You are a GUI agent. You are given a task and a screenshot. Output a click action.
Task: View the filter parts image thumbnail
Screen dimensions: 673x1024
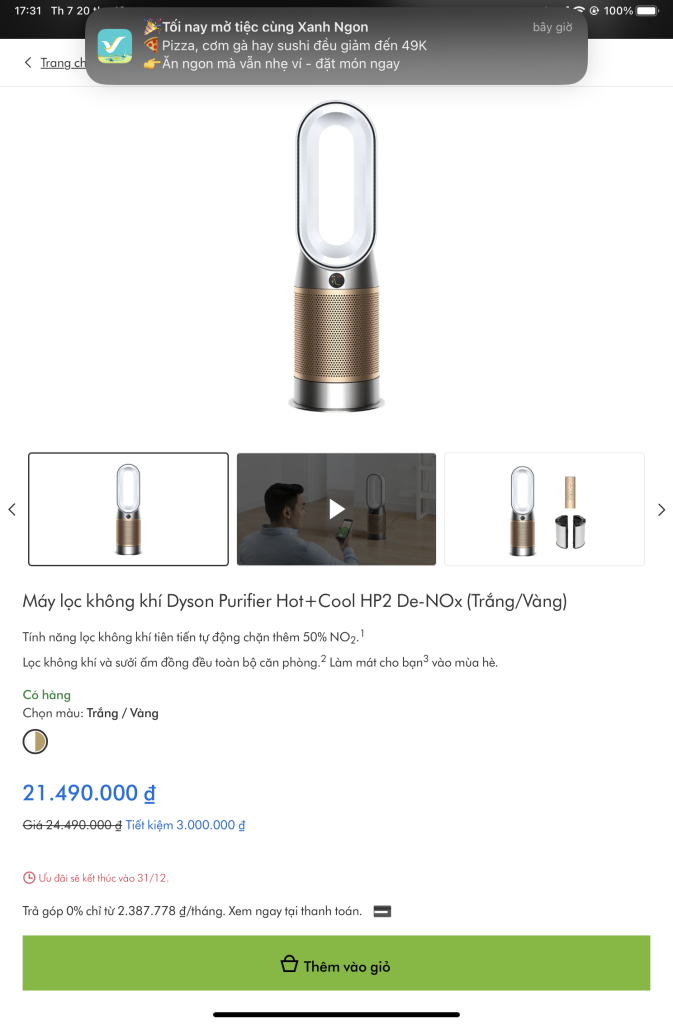(544, 509)
